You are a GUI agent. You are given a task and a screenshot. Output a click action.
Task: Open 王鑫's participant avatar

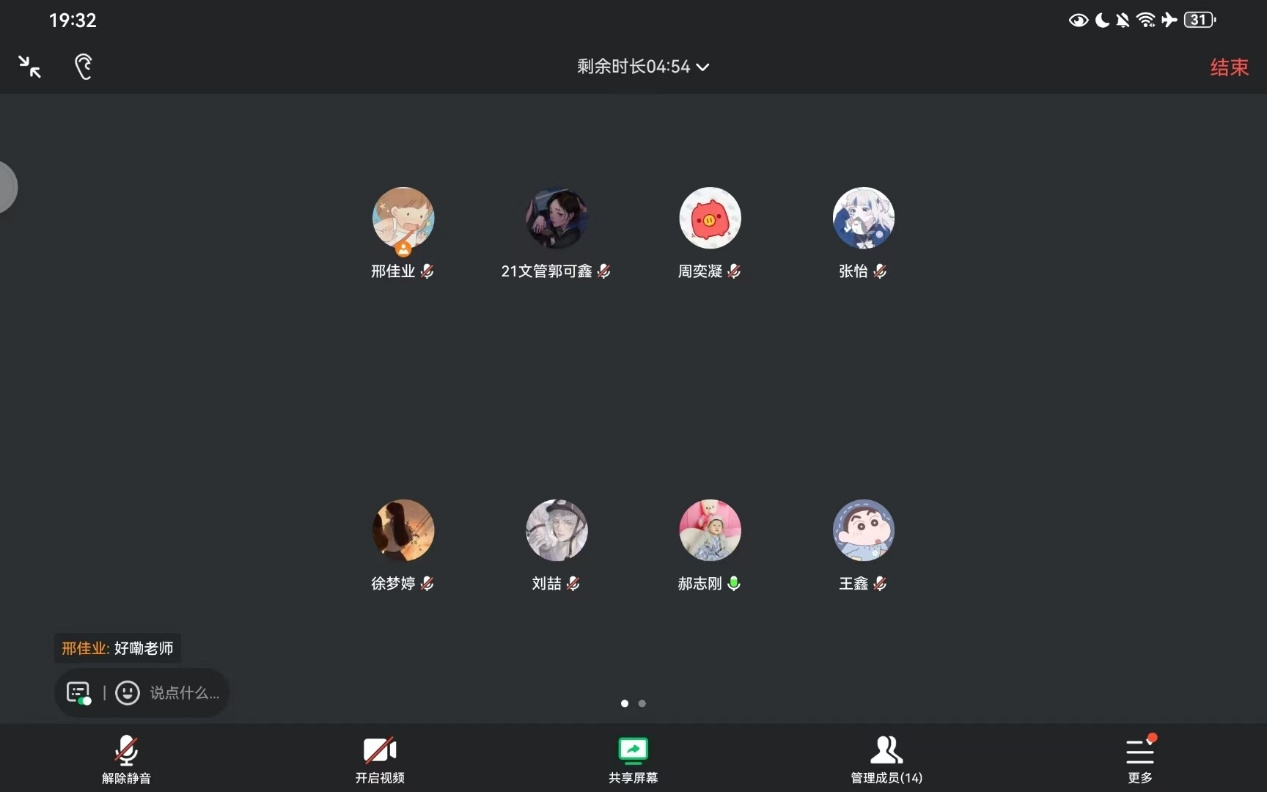[x=863, y=530]
